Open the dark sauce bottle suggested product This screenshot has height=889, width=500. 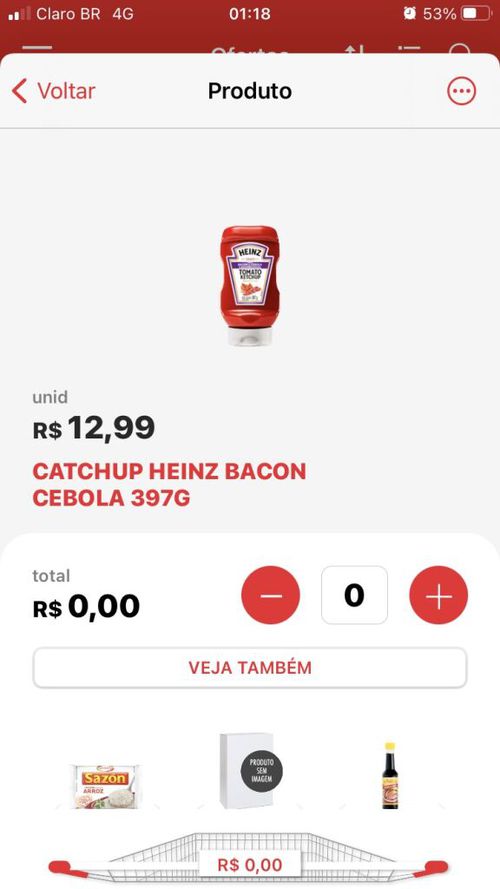(389, 774)
